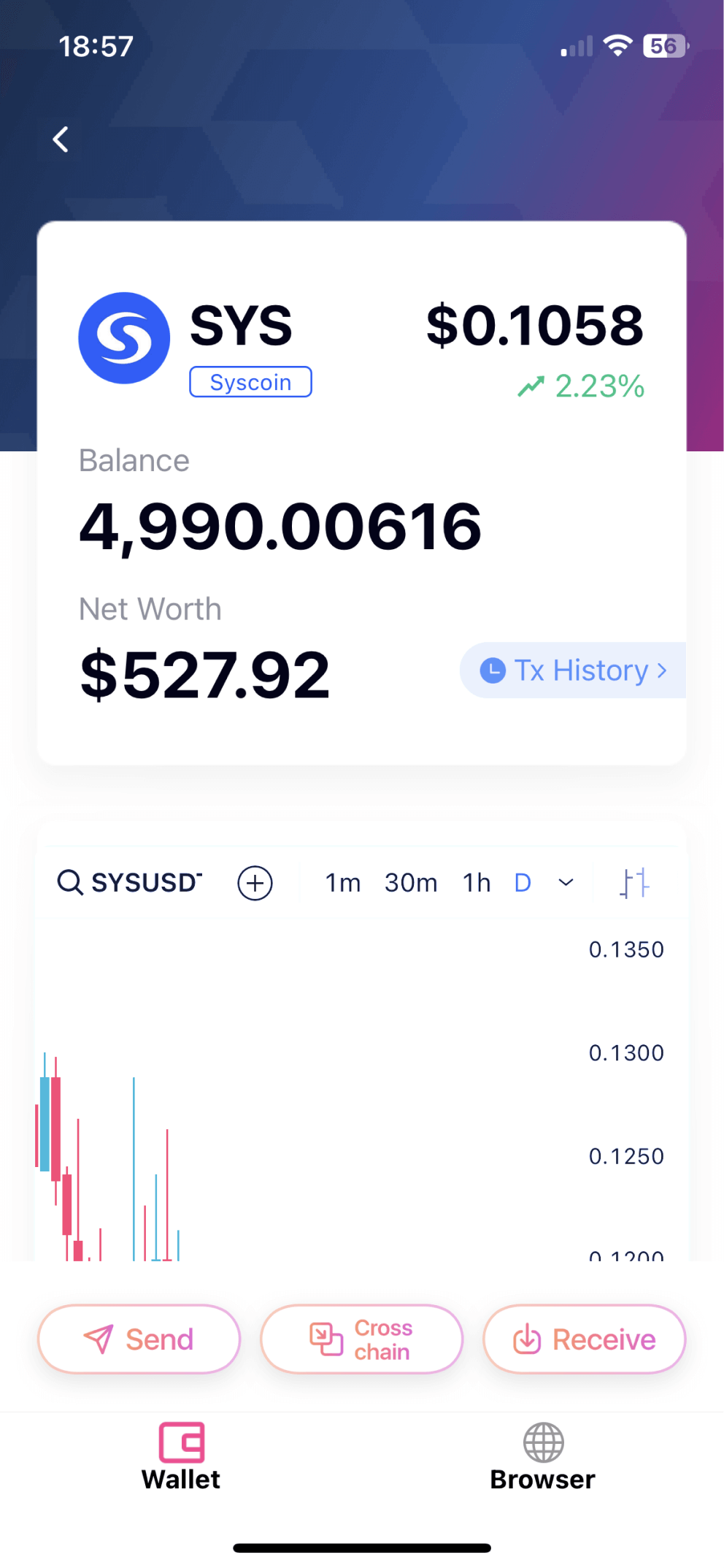Add a symbol to compare with plus icon
This screenshot has height=1568, width=724.
click(x=255, y=883)
